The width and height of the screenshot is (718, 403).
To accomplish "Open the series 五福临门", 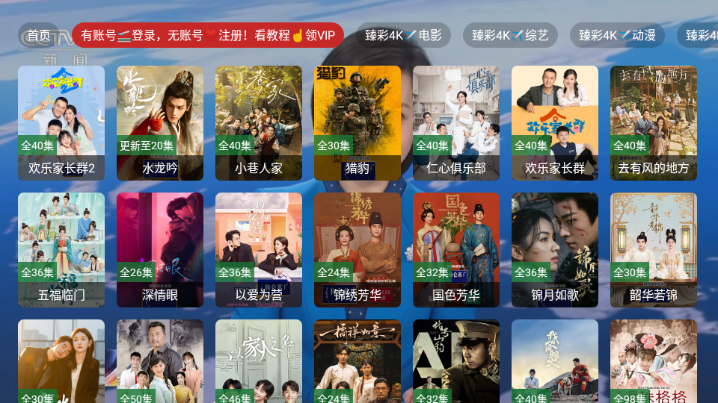I will 60,249.
